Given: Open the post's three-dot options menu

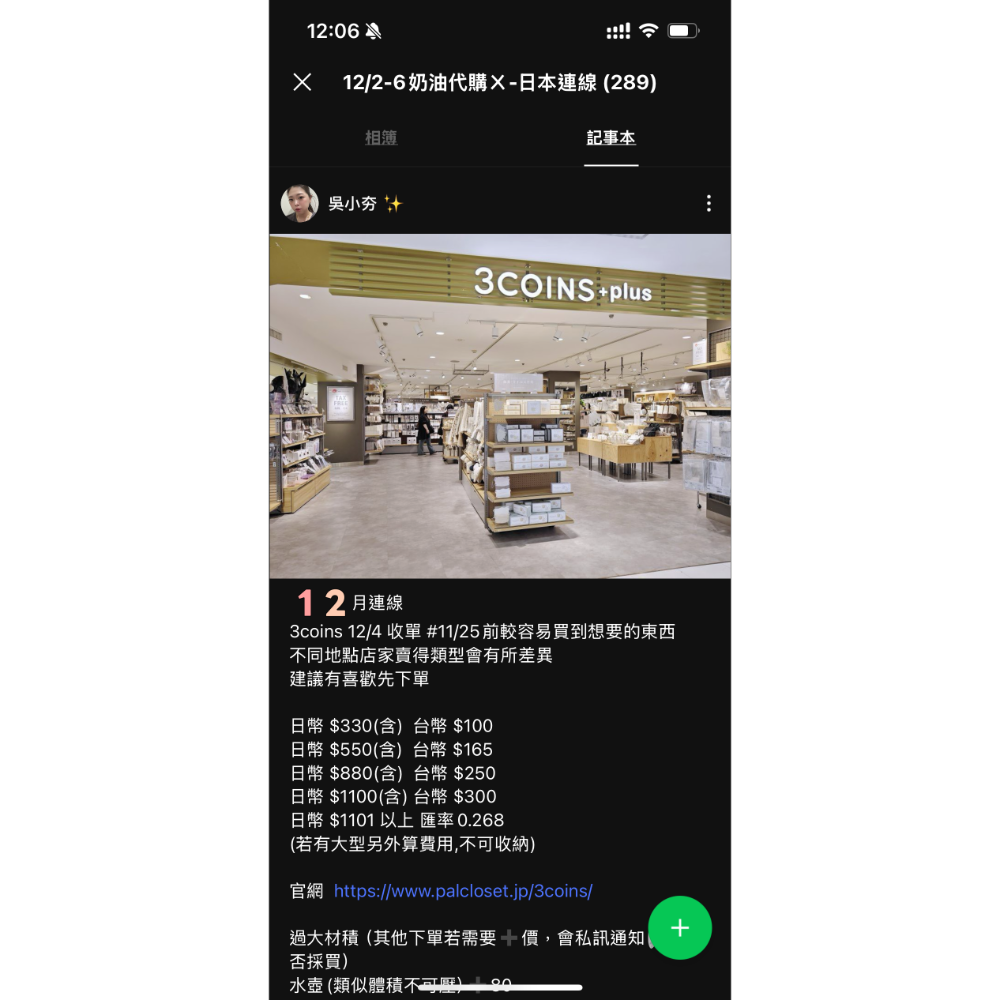Looking at the screenshot, I should tap(708, 203).
